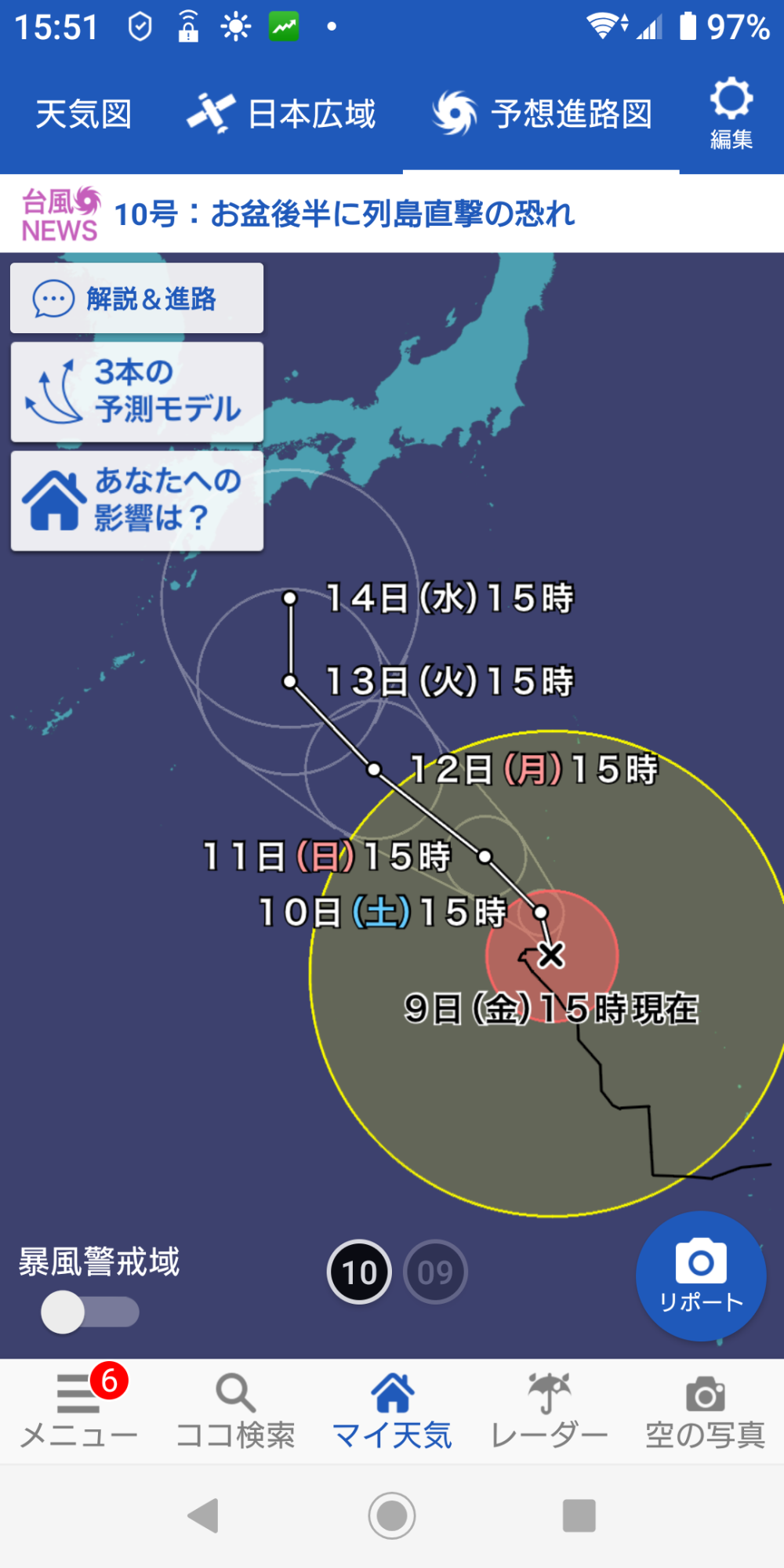The width and height of the screenshot is (784, 1568).
Task: Check あなたへの影響は？
Action: [x=137, y=500]
